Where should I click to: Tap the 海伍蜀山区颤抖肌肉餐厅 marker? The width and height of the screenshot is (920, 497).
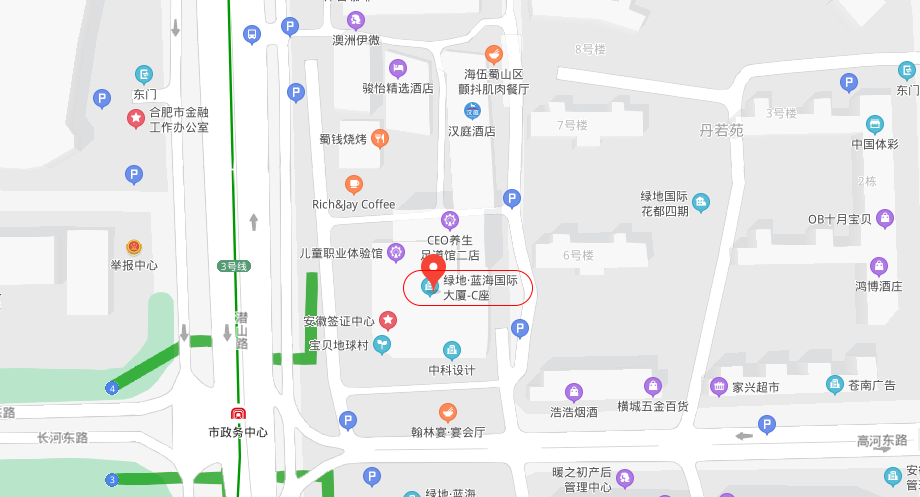pos(493,55)
